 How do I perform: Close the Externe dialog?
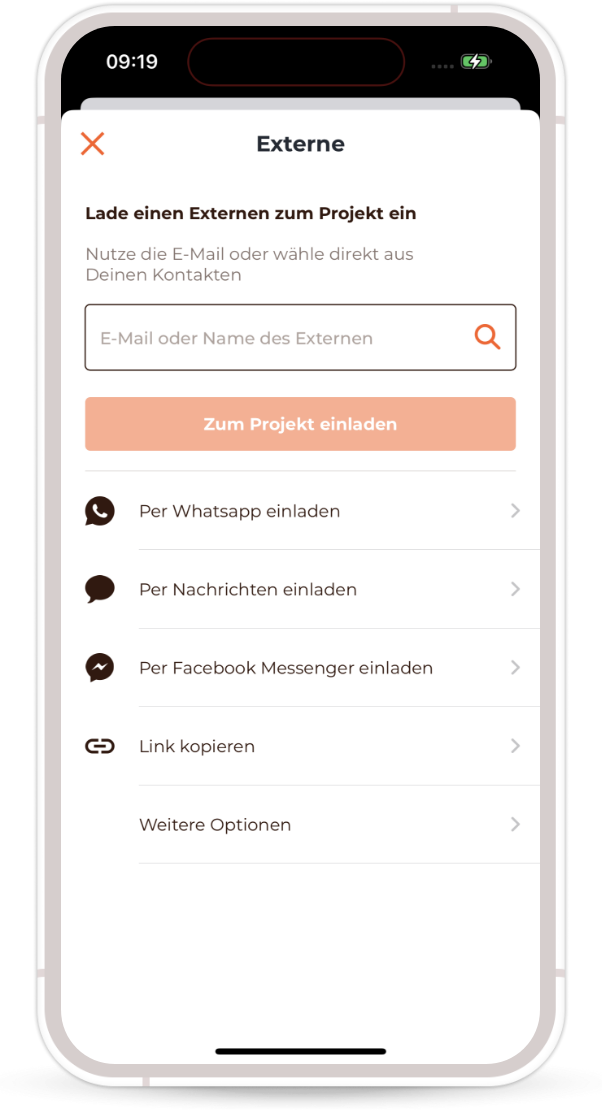tap(92, 144)
